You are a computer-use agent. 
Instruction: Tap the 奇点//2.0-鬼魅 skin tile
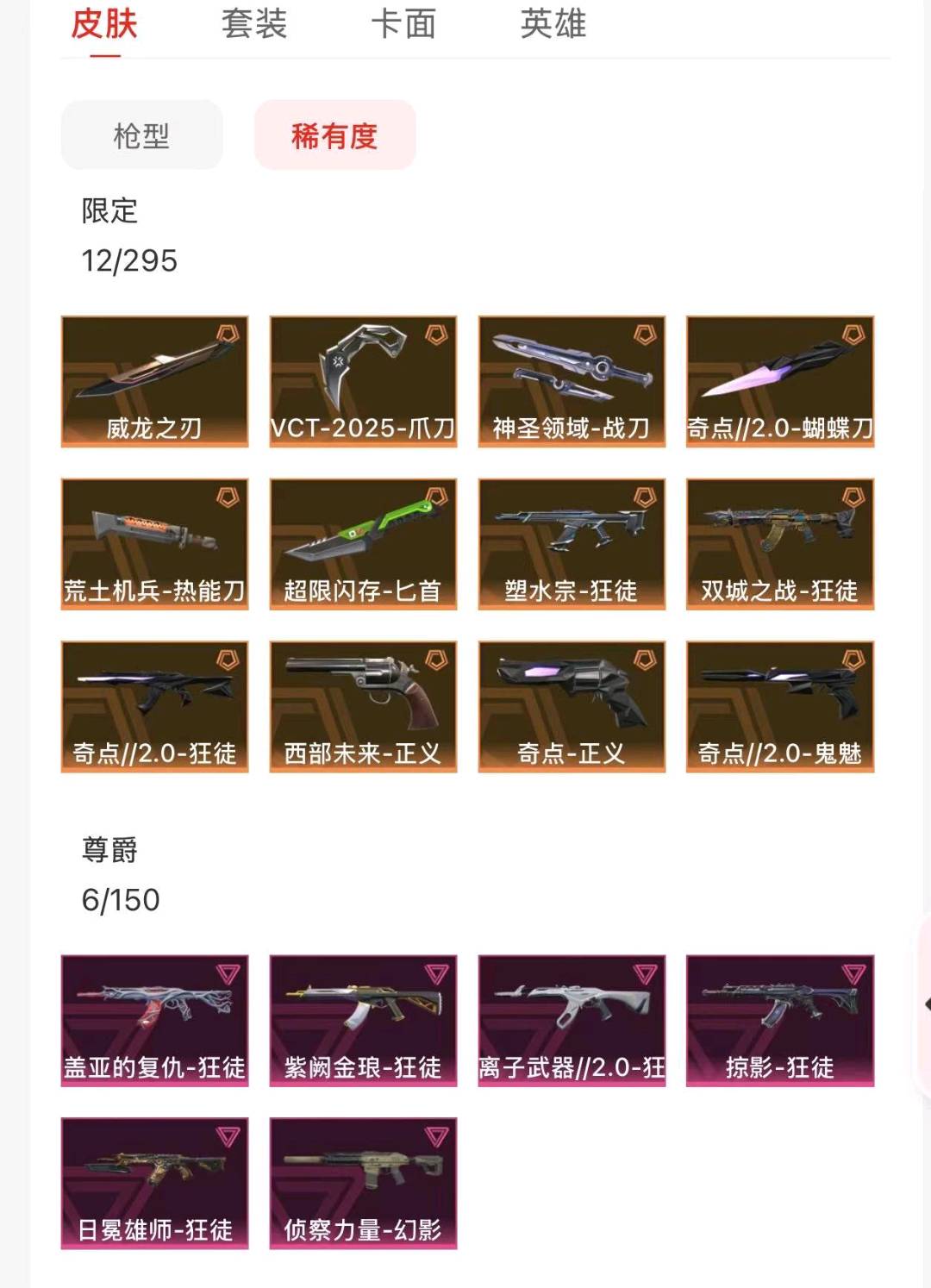click(780, 706)
